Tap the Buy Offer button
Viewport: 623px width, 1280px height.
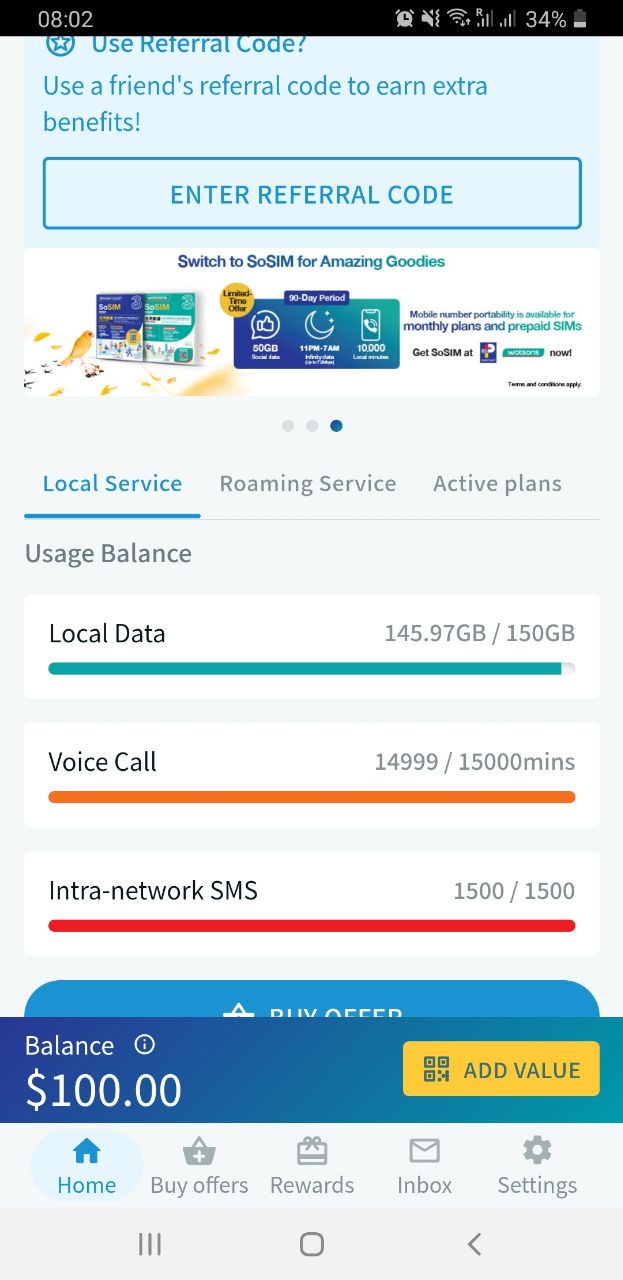[x=312, y=1000]
